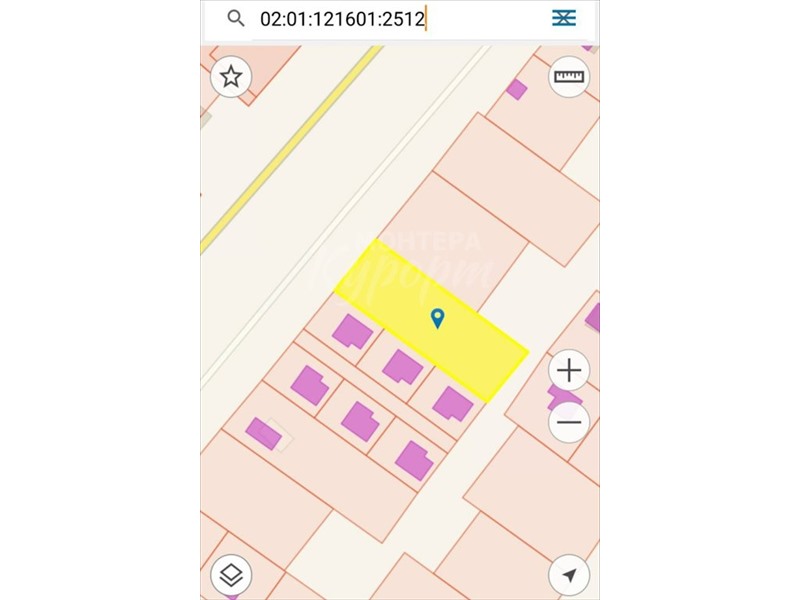
Task: Clear the search text with the cross icon
Action: click(x=564, y=18)
